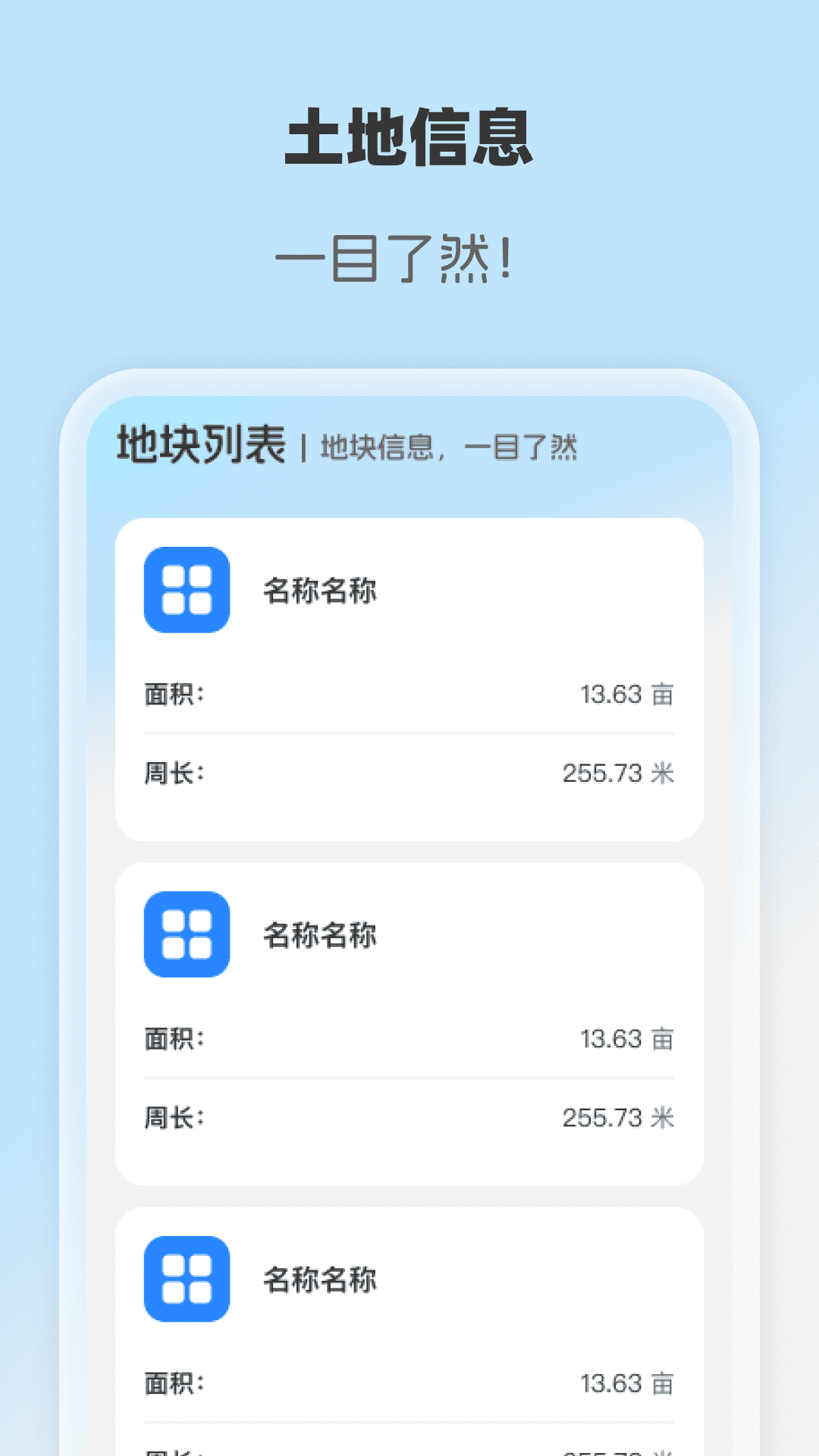
Task: Click the 土地信息 page title
Action: (409, 139)
